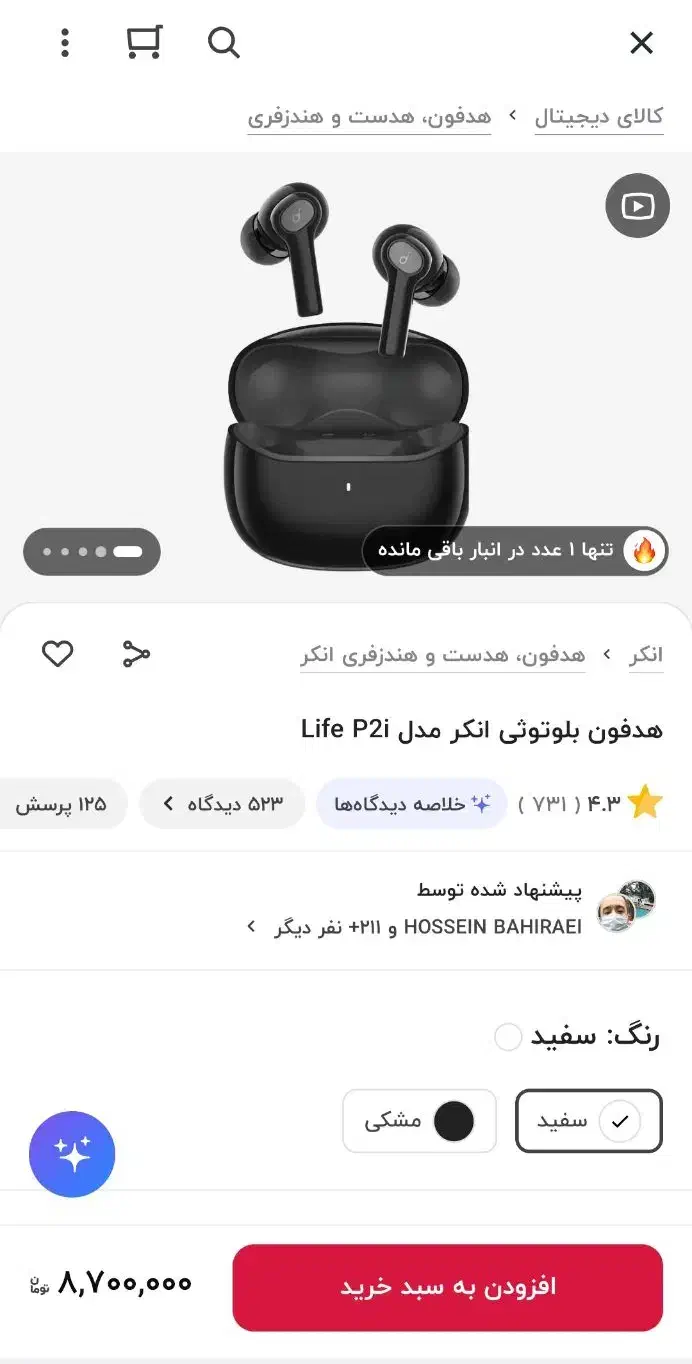Open the هدفون، هدست و هندزفری breadcrumb

point(369,117)
